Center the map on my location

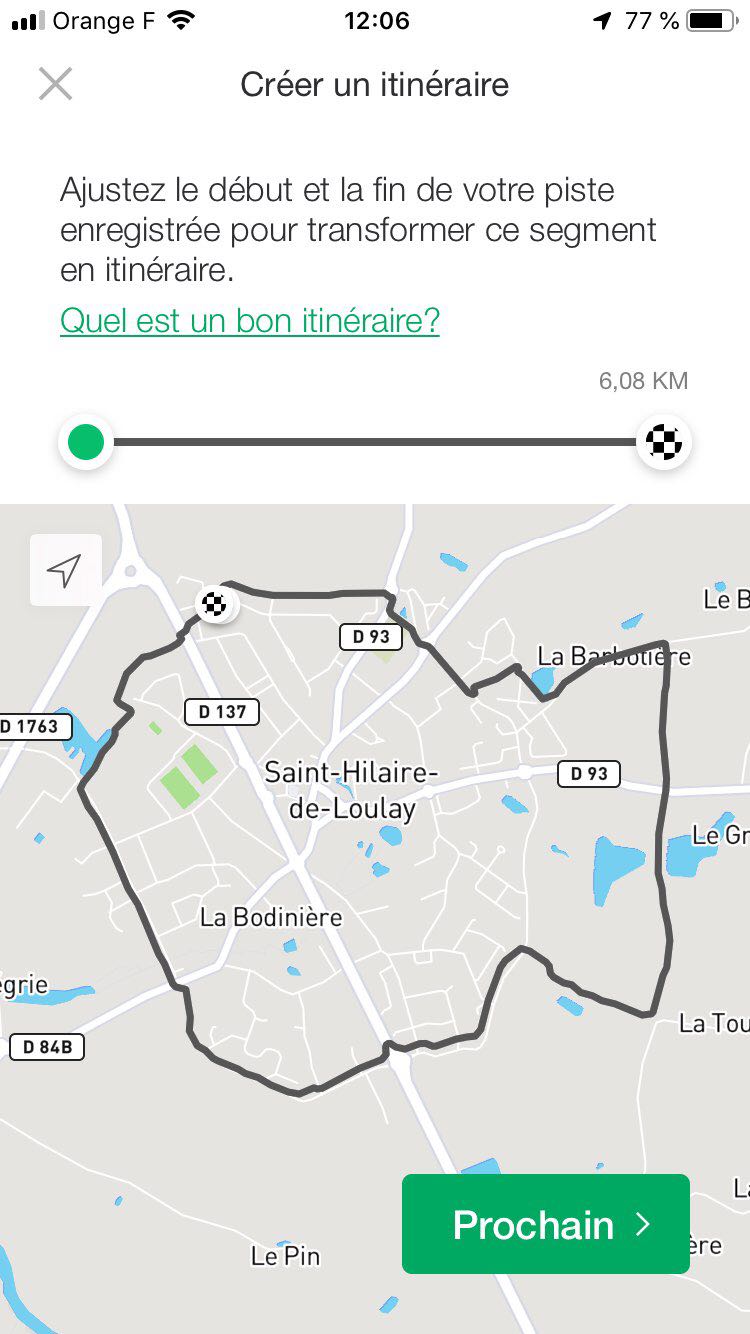click(65, 571)
